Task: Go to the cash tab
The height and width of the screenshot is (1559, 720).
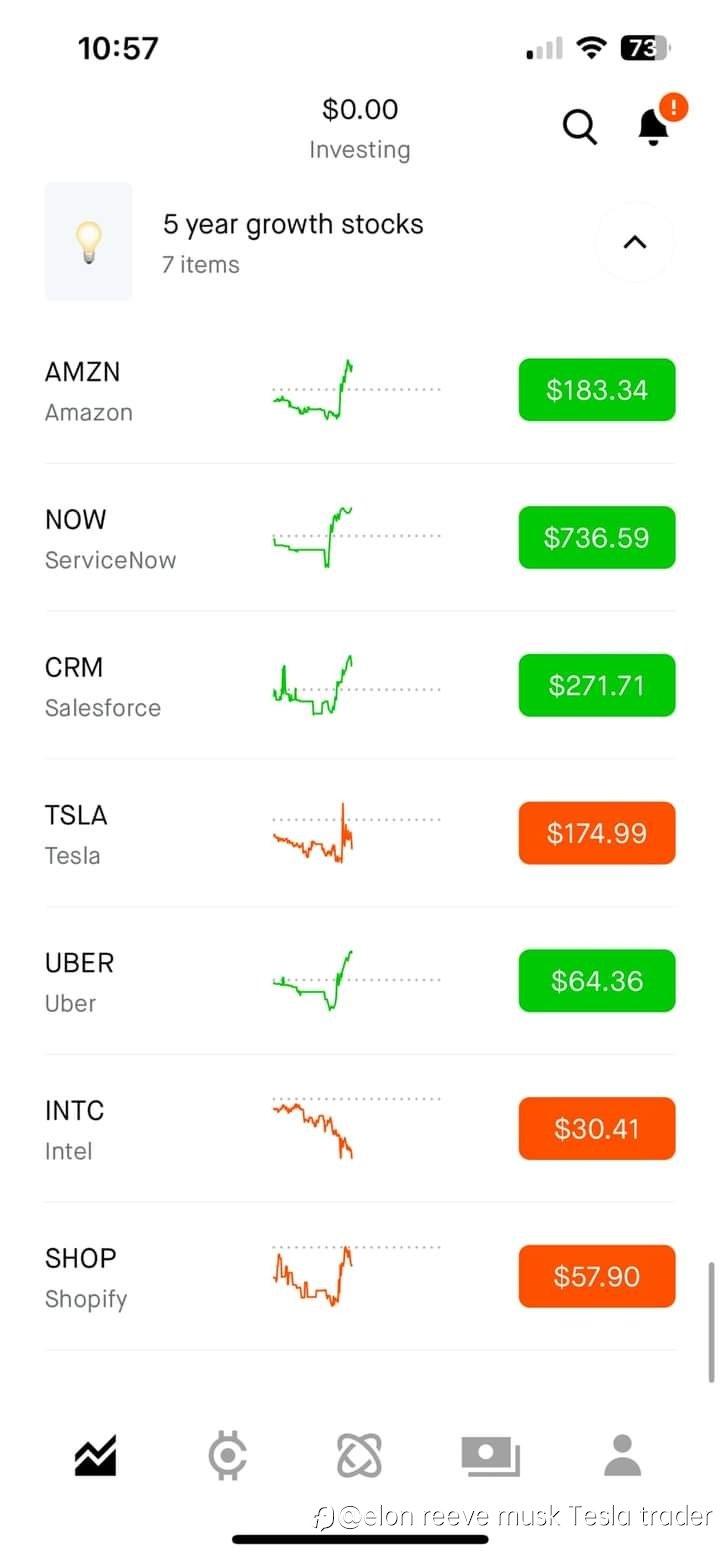Action: point(490,1456)
